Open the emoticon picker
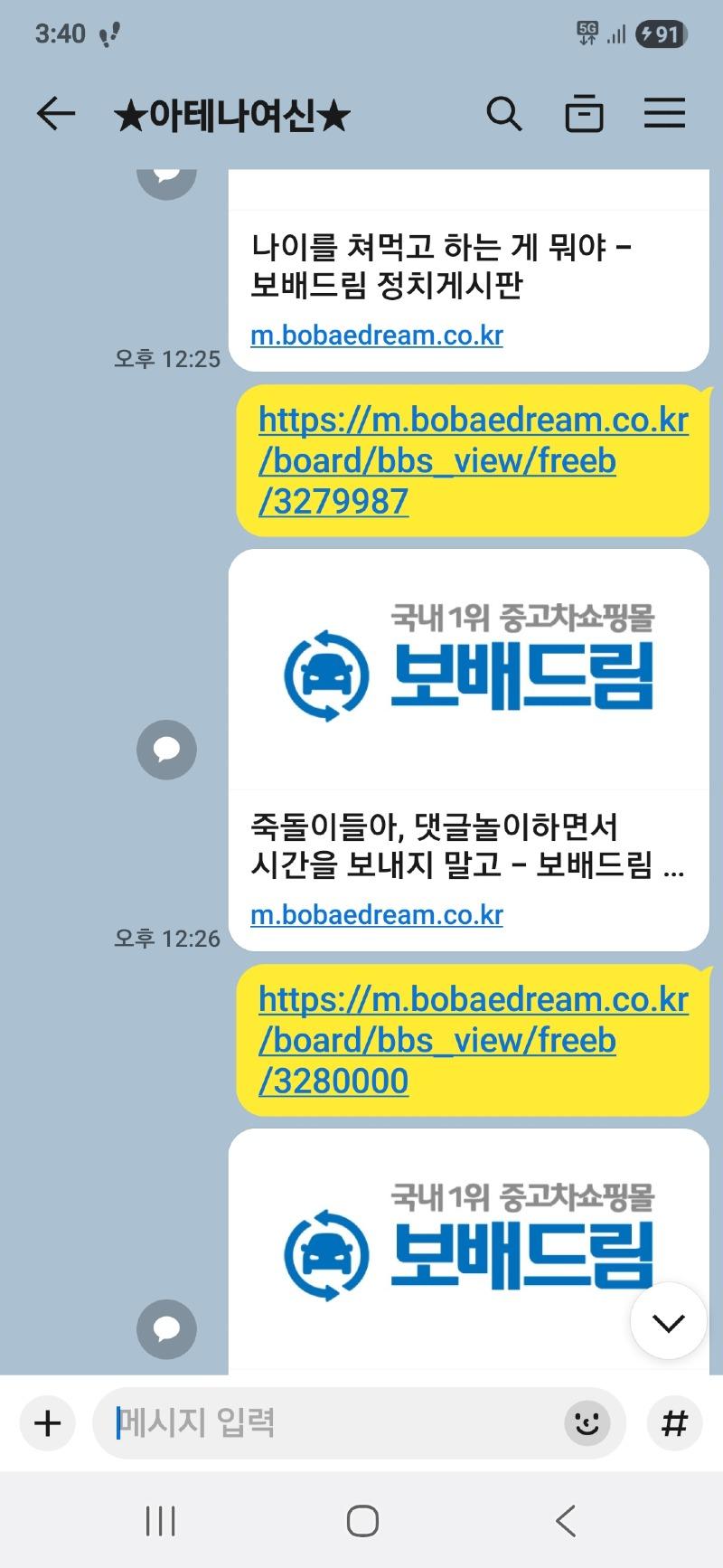Screen dimensions: 723x1568 pyautogui.click(x=587, y=1423)
